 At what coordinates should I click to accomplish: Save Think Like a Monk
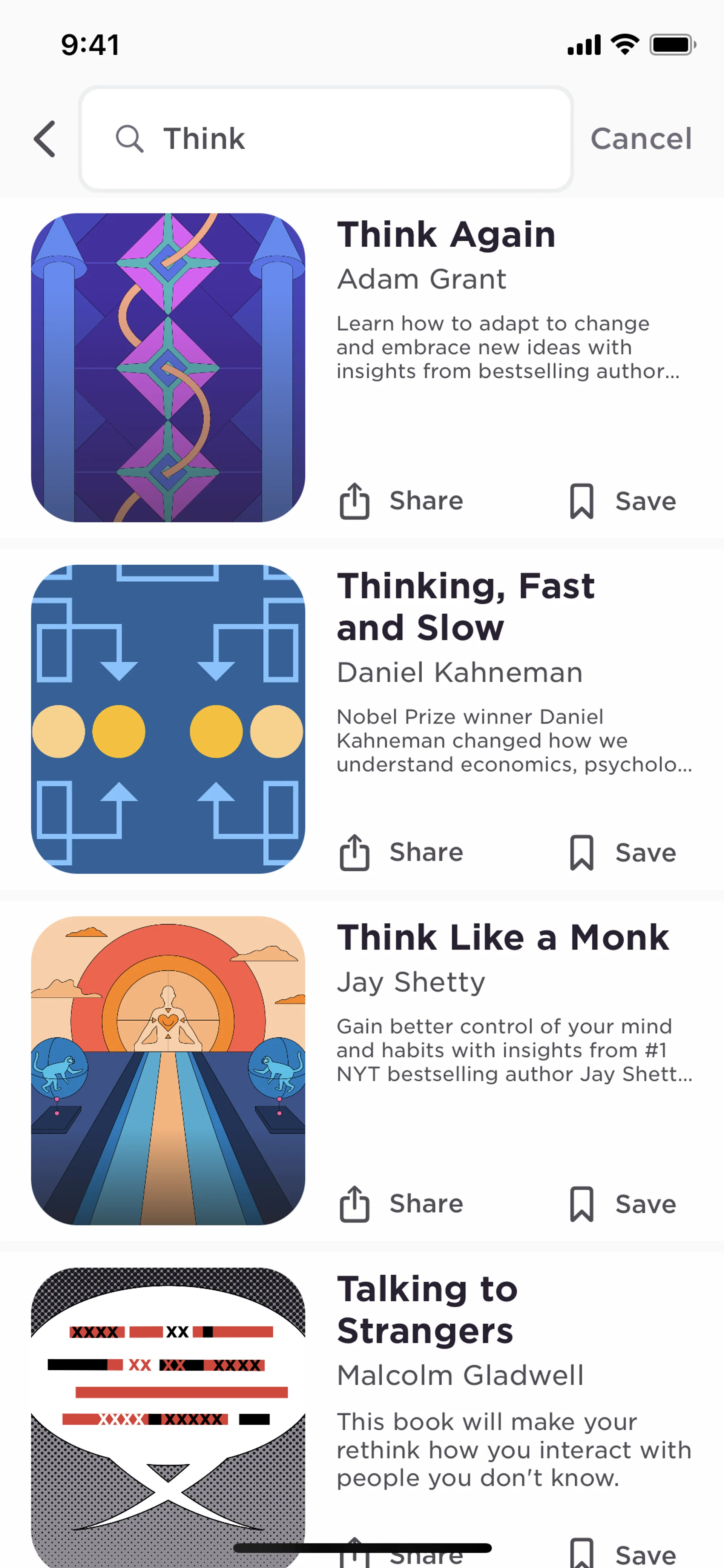(623, 1203)
